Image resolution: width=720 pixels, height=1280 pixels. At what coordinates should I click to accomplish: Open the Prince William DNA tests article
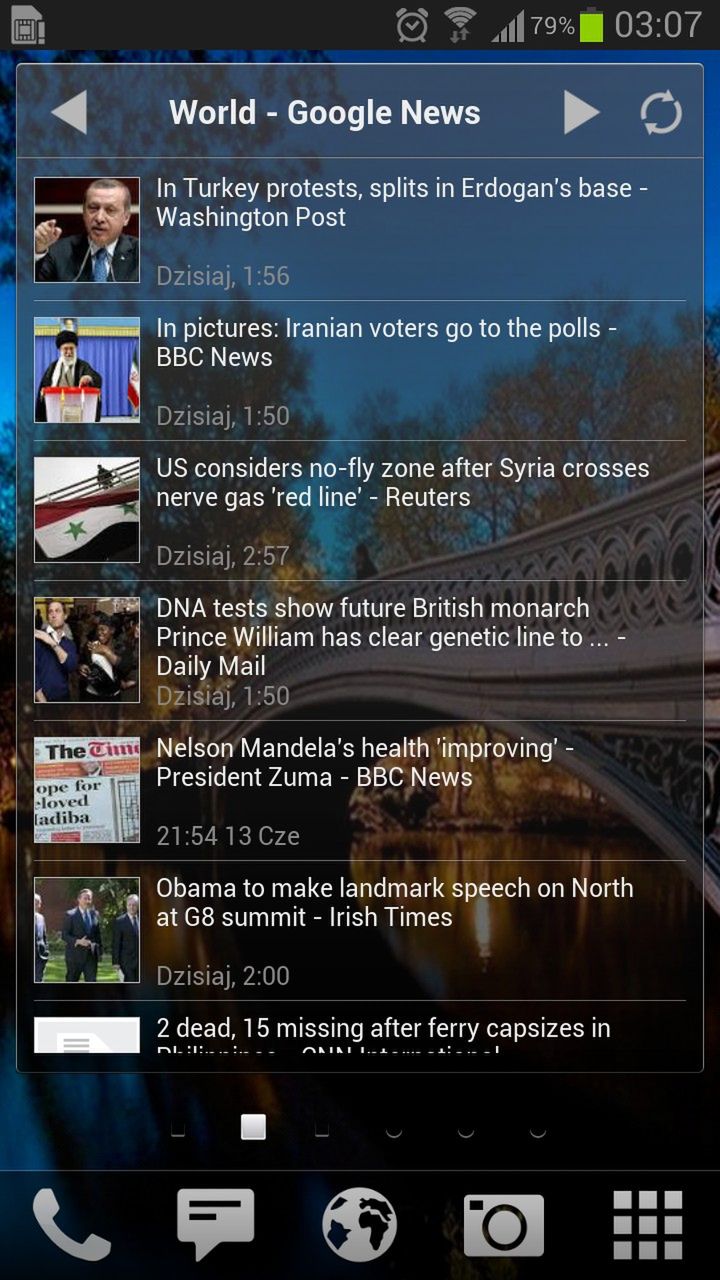pyautogui.click(x=390, y=637)
